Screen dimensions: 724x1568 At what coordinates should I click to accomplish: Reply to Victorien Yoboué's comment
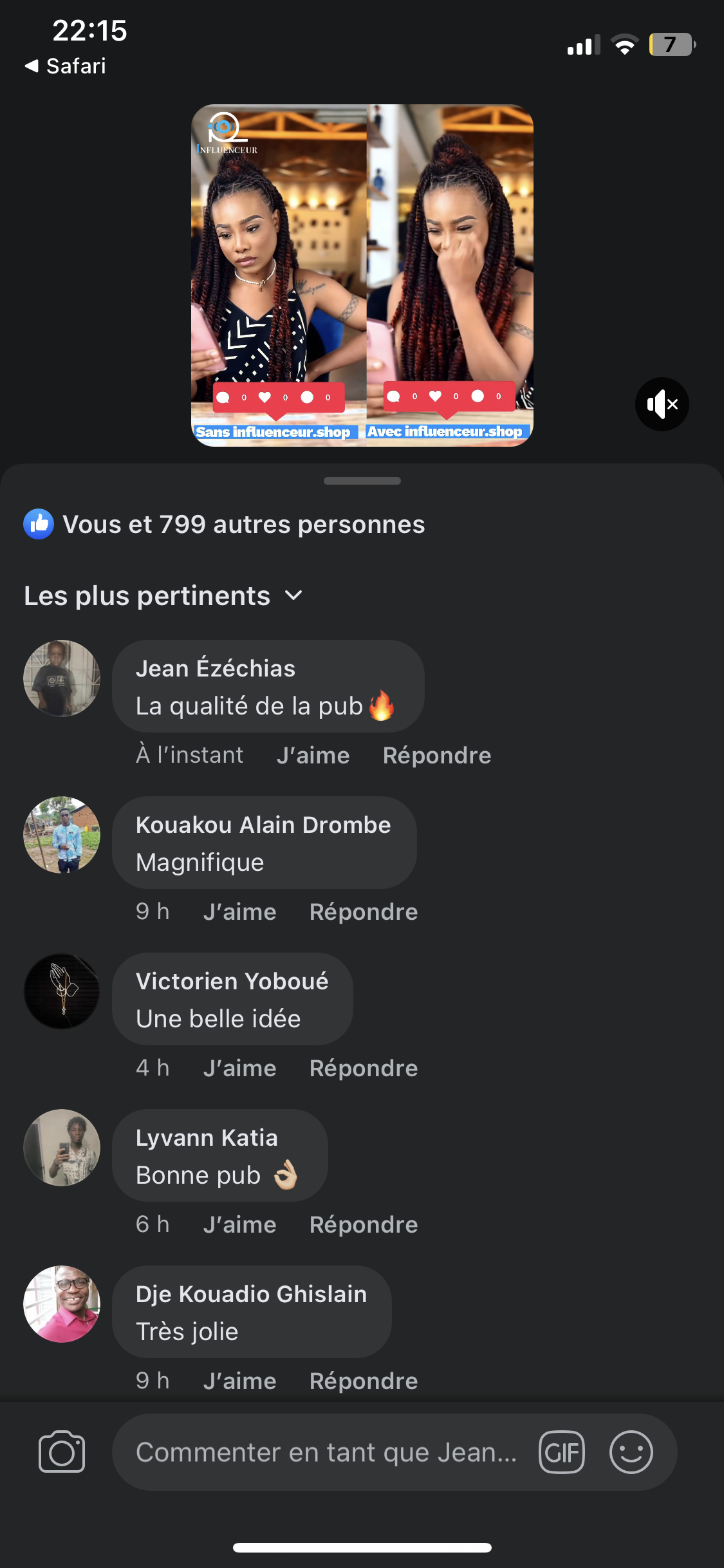click(x=363, y=1068)
